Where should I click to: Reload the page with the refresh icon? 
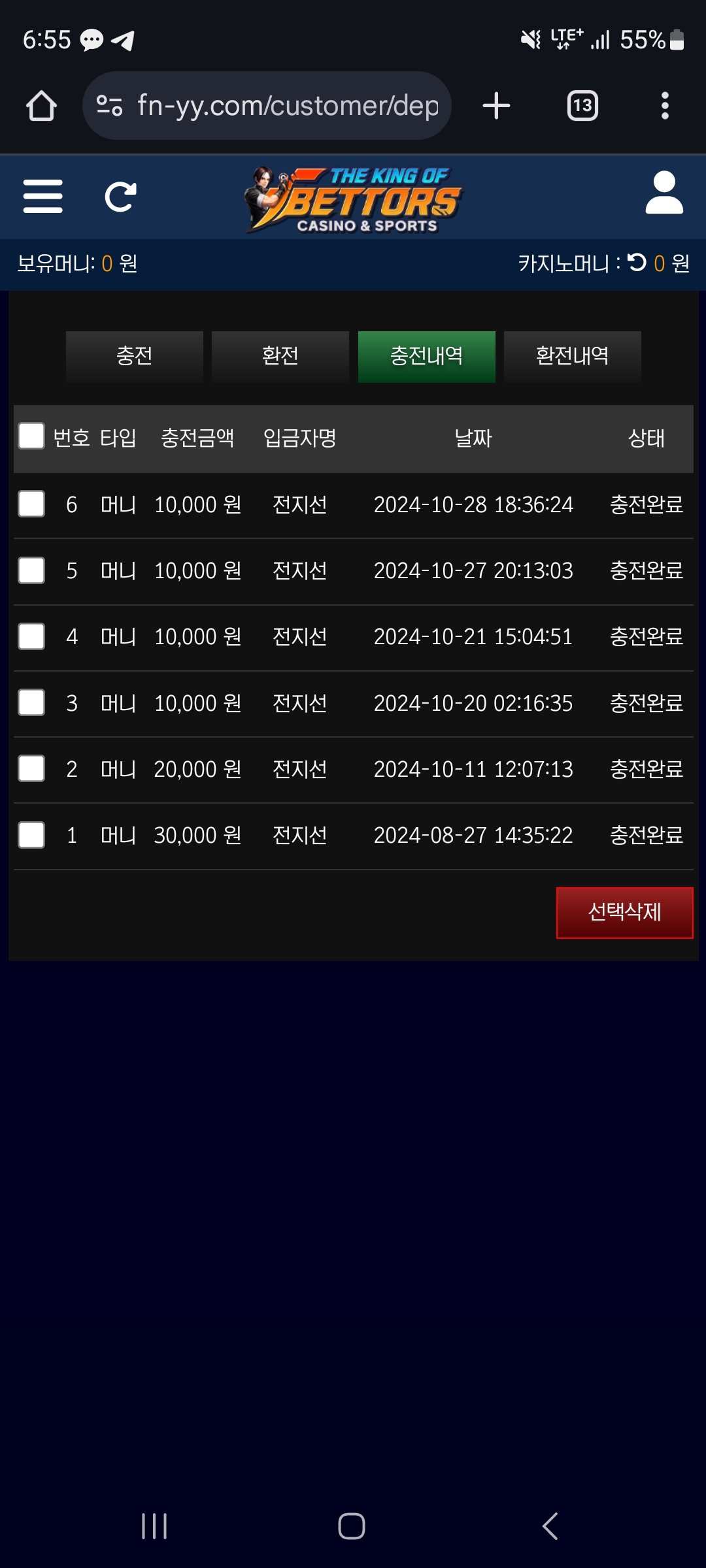121,197
